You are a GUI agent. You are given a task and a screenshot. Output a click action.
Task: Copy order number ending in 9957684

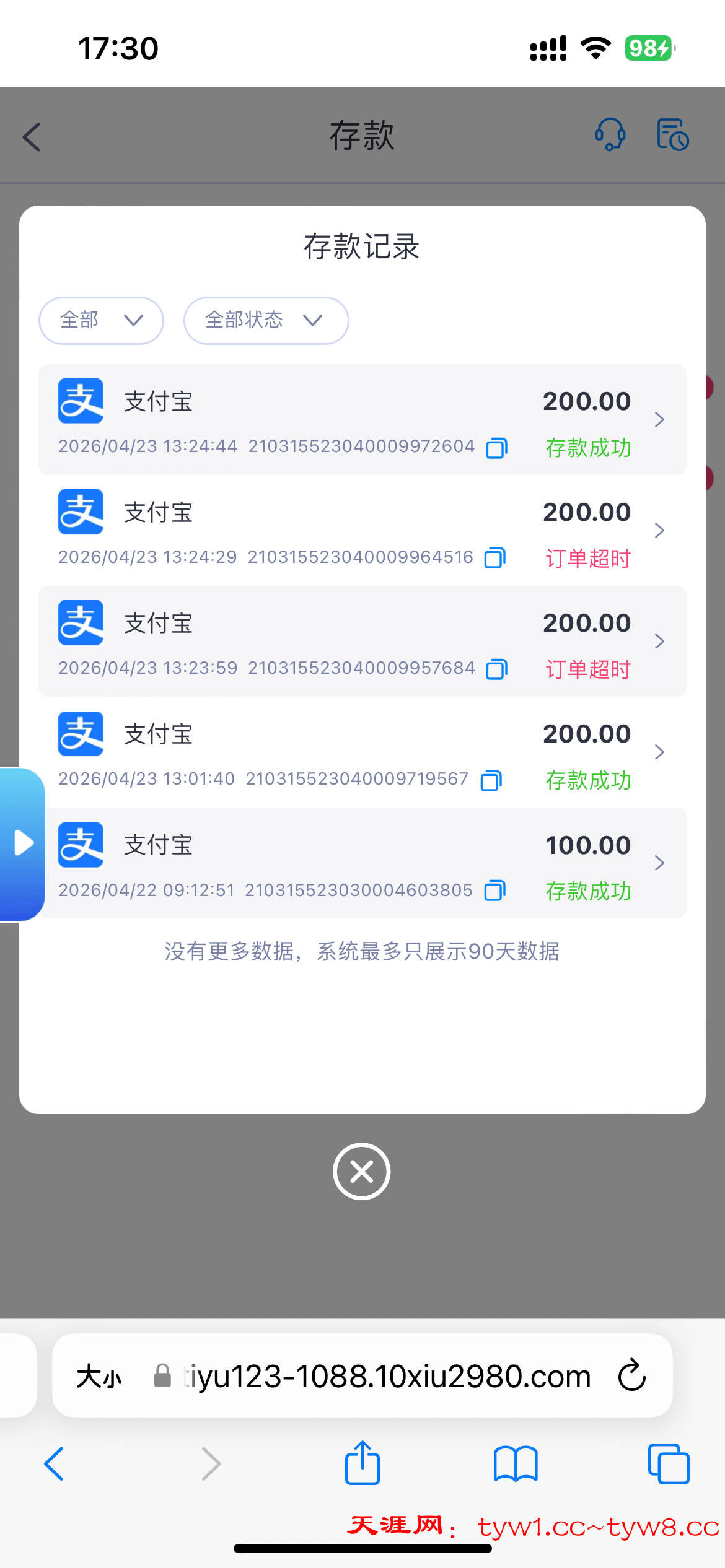pyautogui.click(x=496, y=669)
